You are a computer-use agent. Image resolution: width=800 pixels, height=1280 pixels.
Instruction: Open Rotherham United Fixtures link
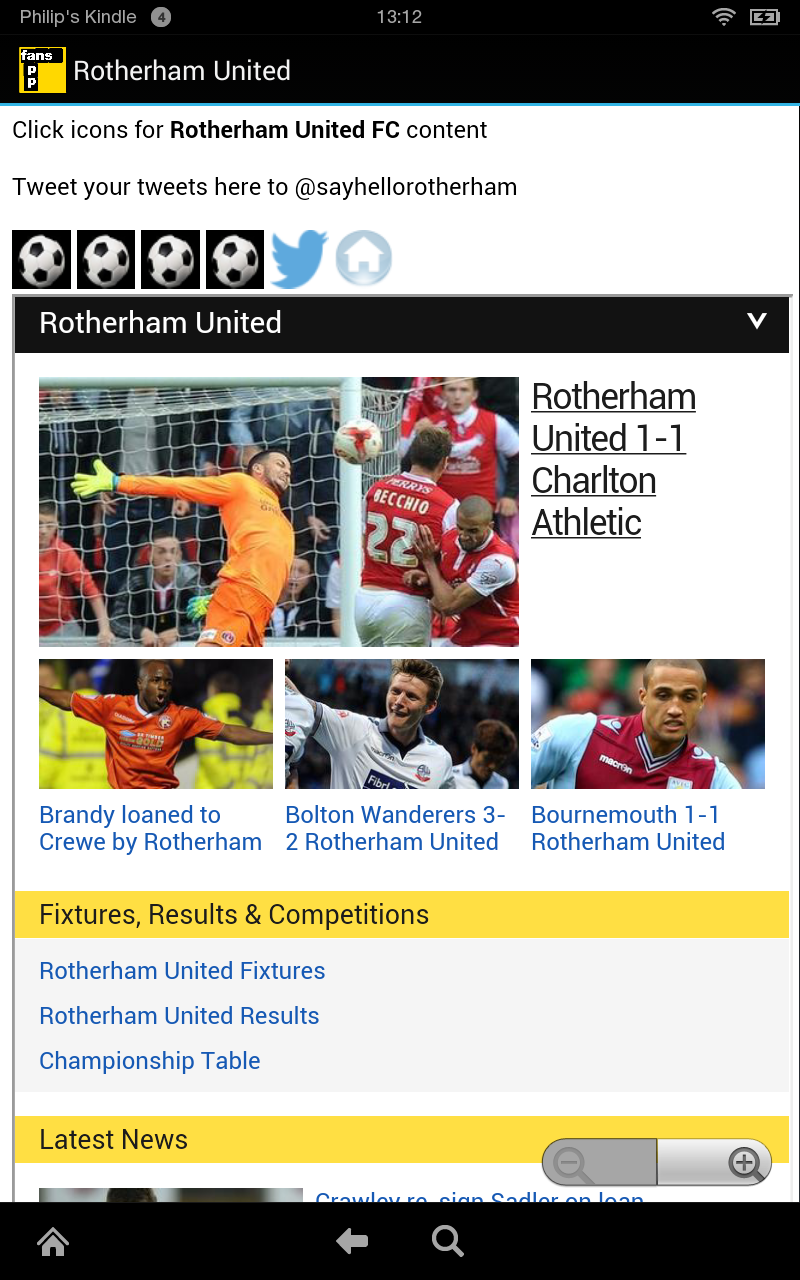click(182, 971)
